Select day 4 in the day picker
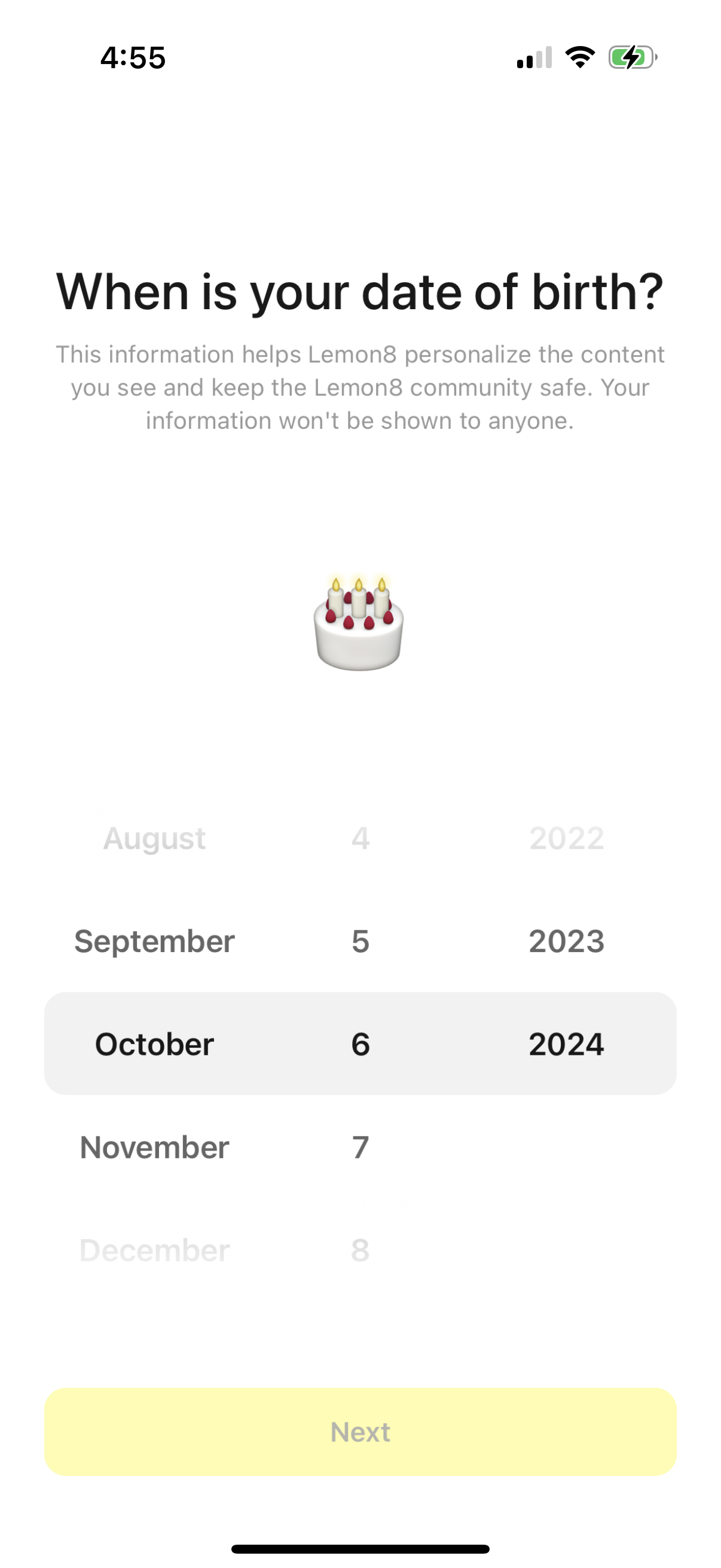The image size is (721, 1568). [x=361, y=839]
